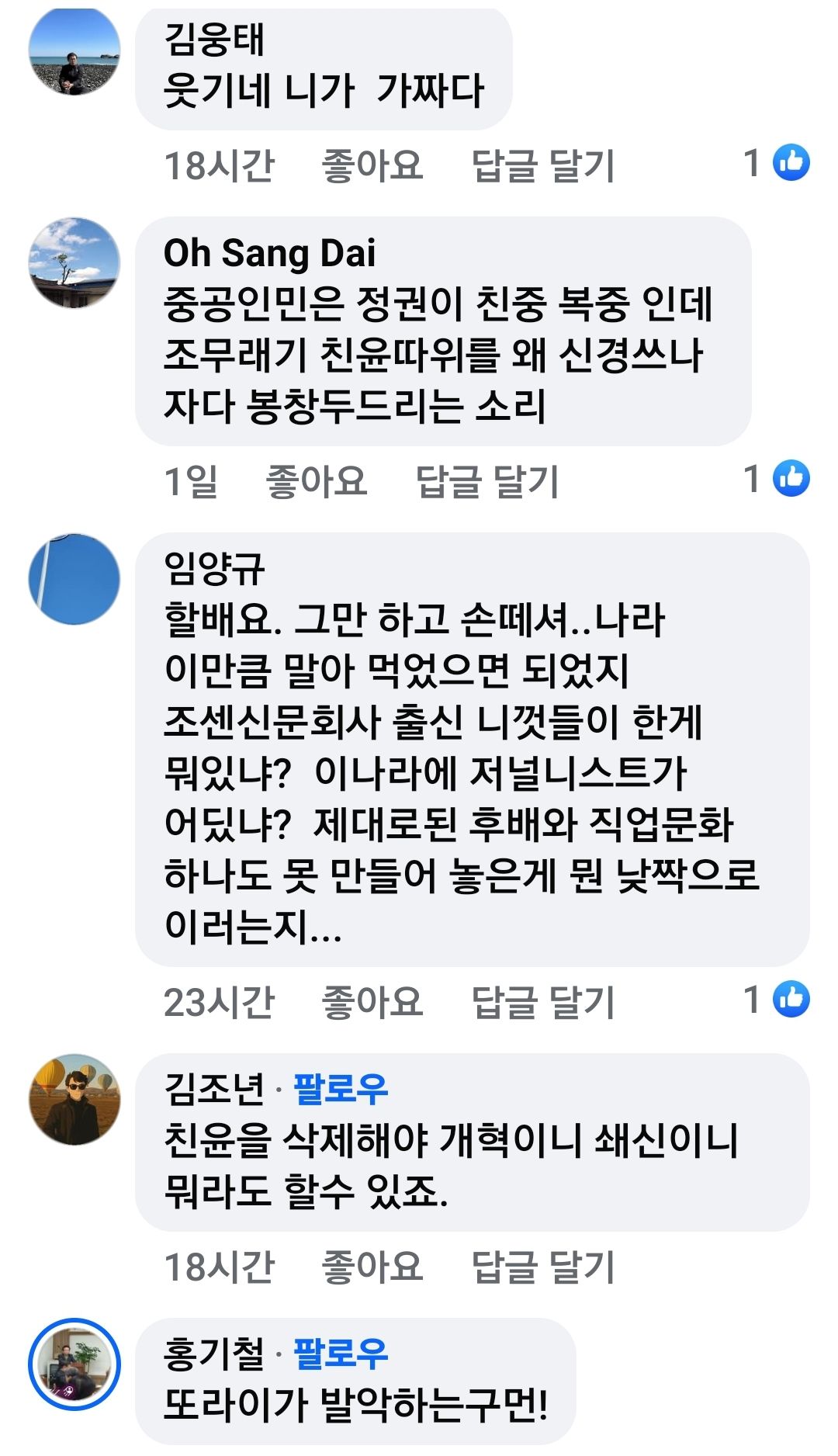Open 임양규's profile picture
The height and width of the screenshot is (1456, 838).
point(74,579)
